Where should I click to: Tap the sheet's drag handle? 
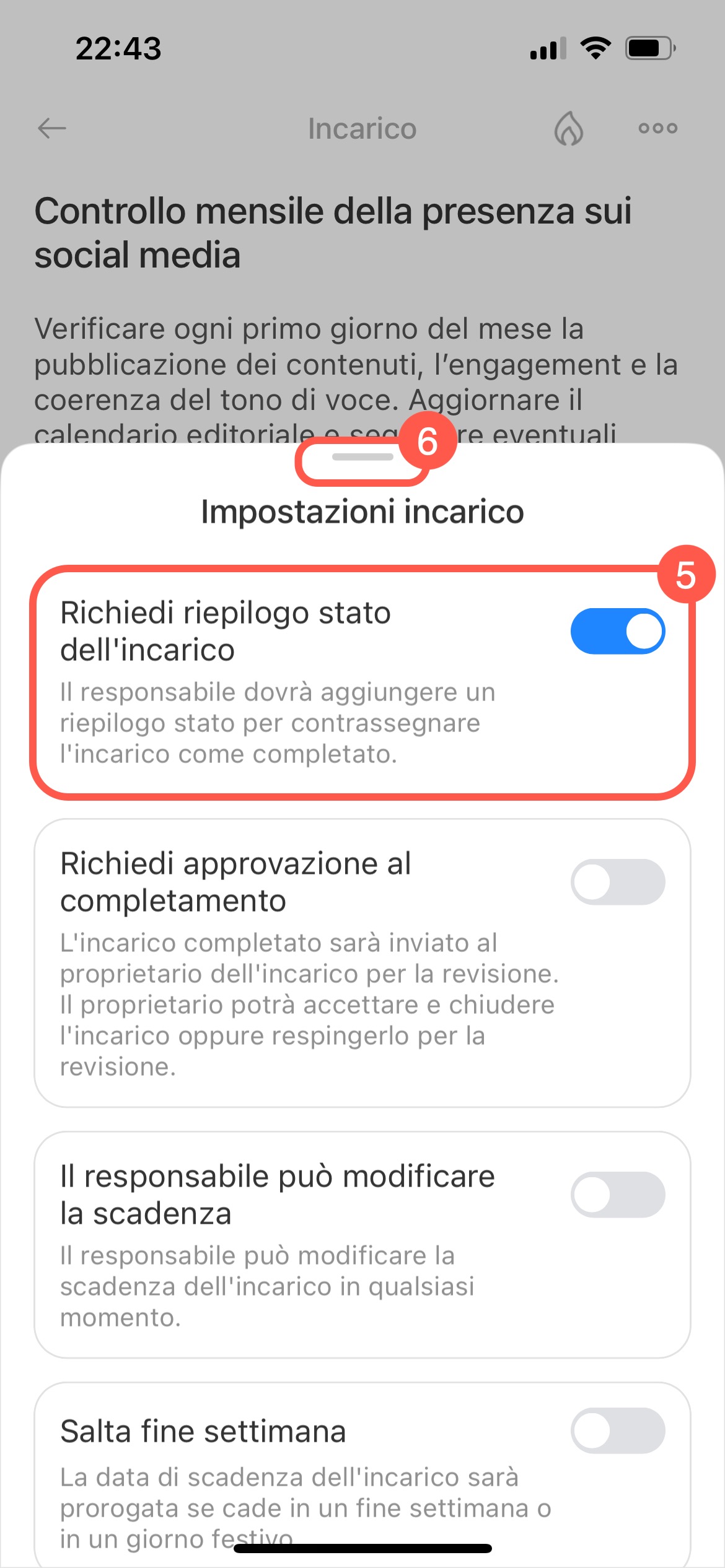(362, 458)
